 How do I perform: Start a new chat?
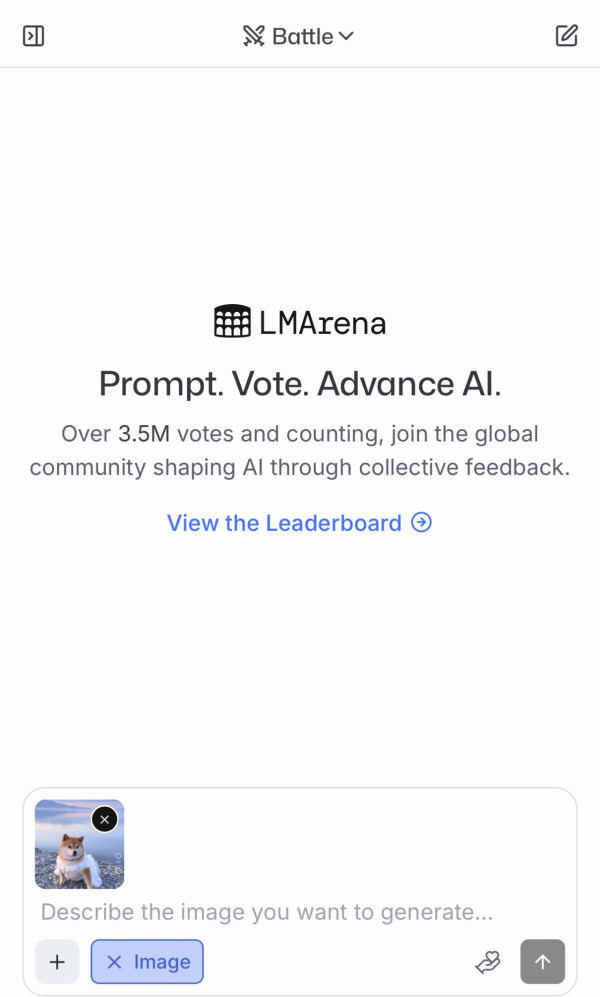(x=566, y=36)
